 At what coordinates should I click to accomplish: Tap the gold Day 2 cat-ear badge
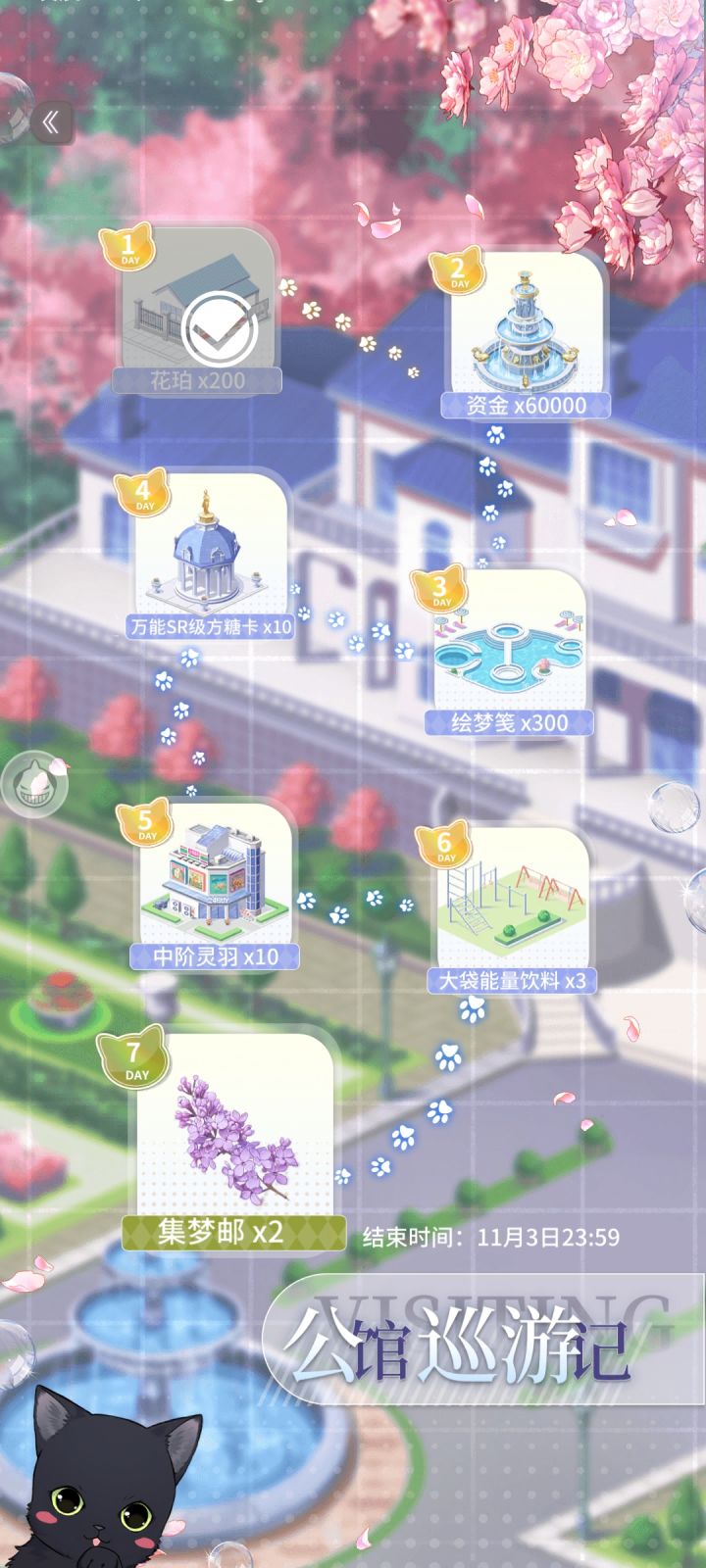(x=457, y=272)
